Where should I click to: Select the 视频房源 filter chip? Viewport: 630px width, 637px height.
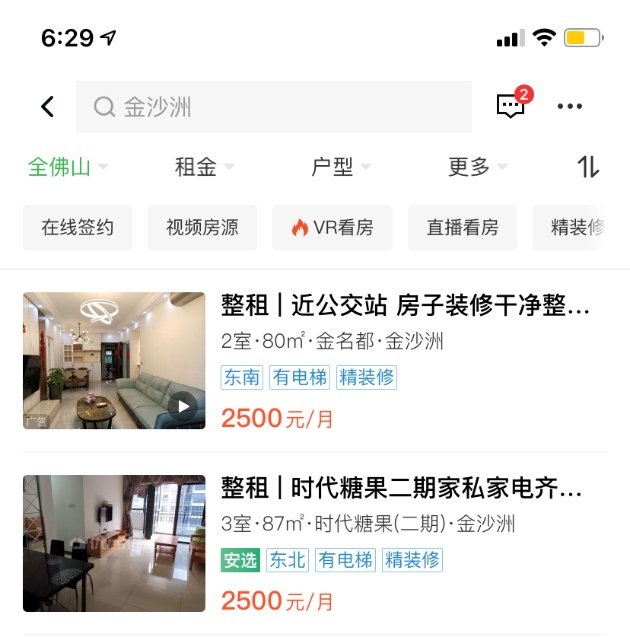[x=202, y=228]
